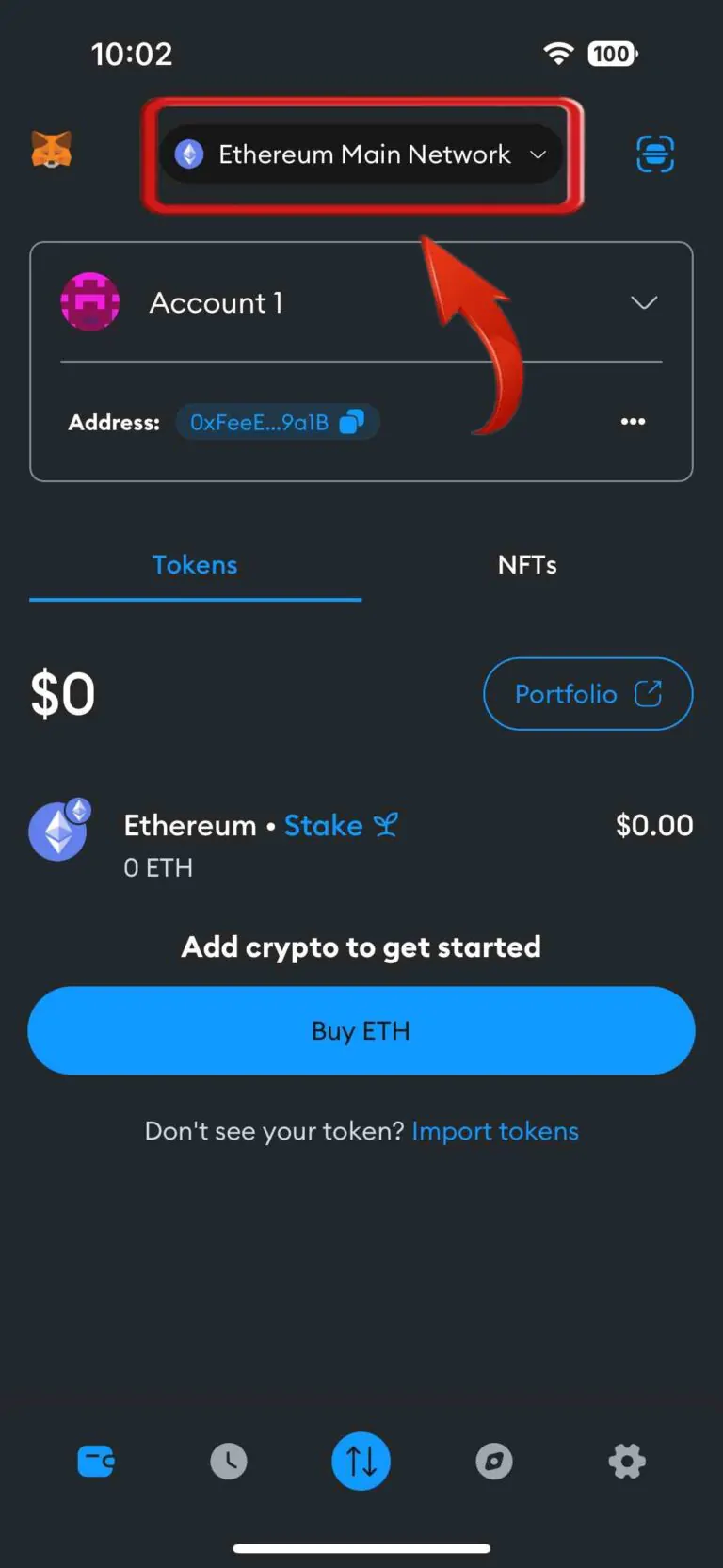Open the Ethereum Main Network selector
This screenshot has width=723, height=1568.
pos(361,154)
